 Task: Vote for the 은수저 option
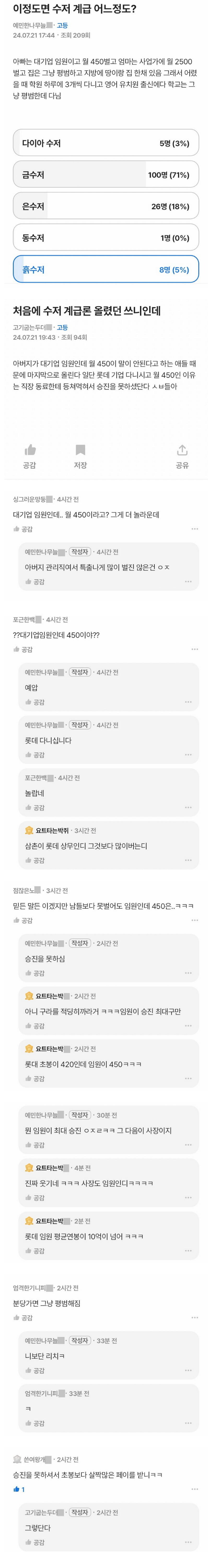106,207
